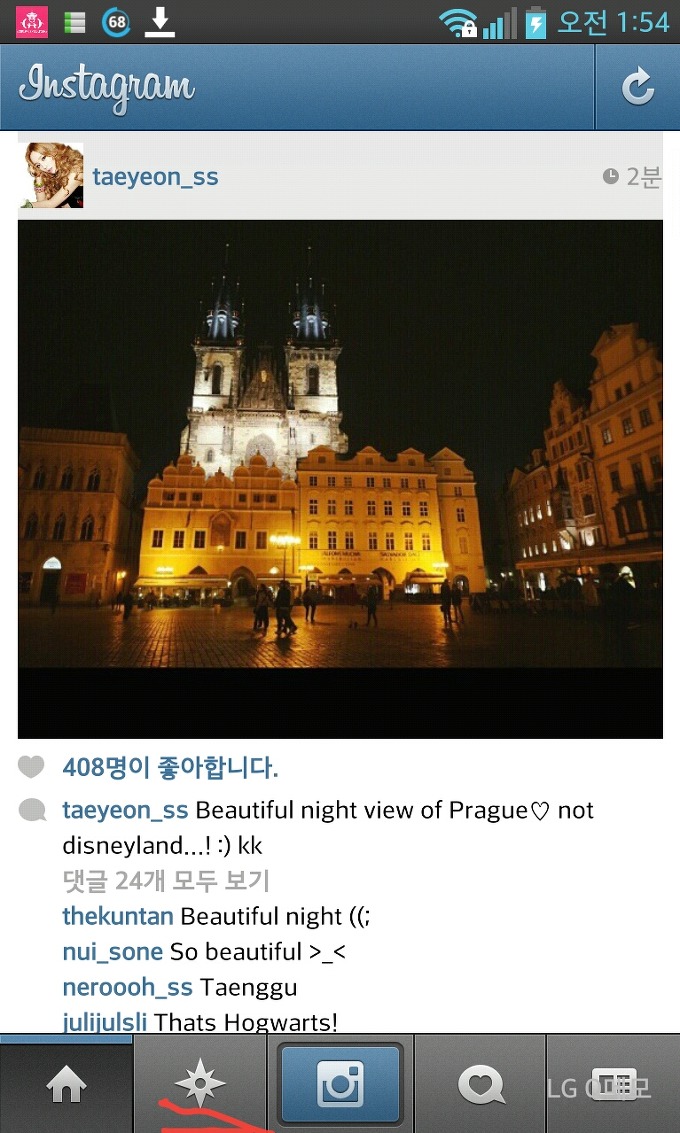
Task: Refresh the Instagram feed
Action: click(x=637, y=87)
